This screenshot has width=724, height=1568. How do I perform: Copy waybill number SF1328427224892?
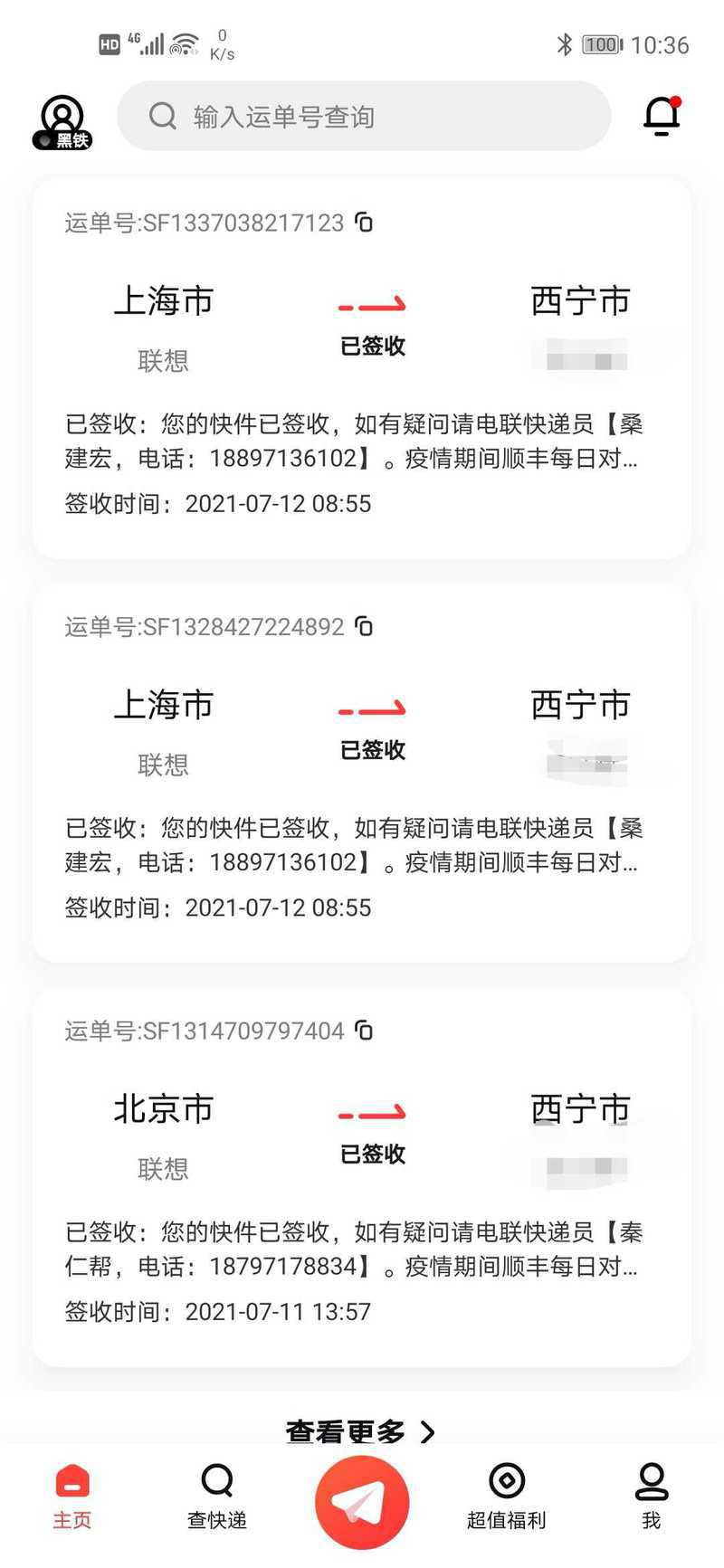364,626
